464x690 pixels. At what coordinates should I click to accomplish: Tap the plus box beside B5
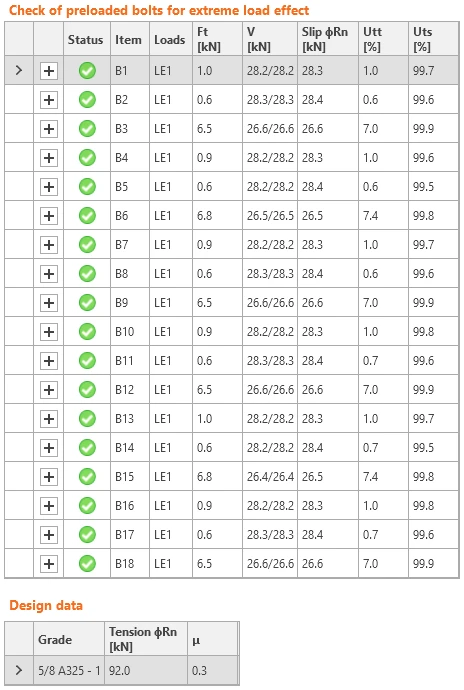pos(49,187)
